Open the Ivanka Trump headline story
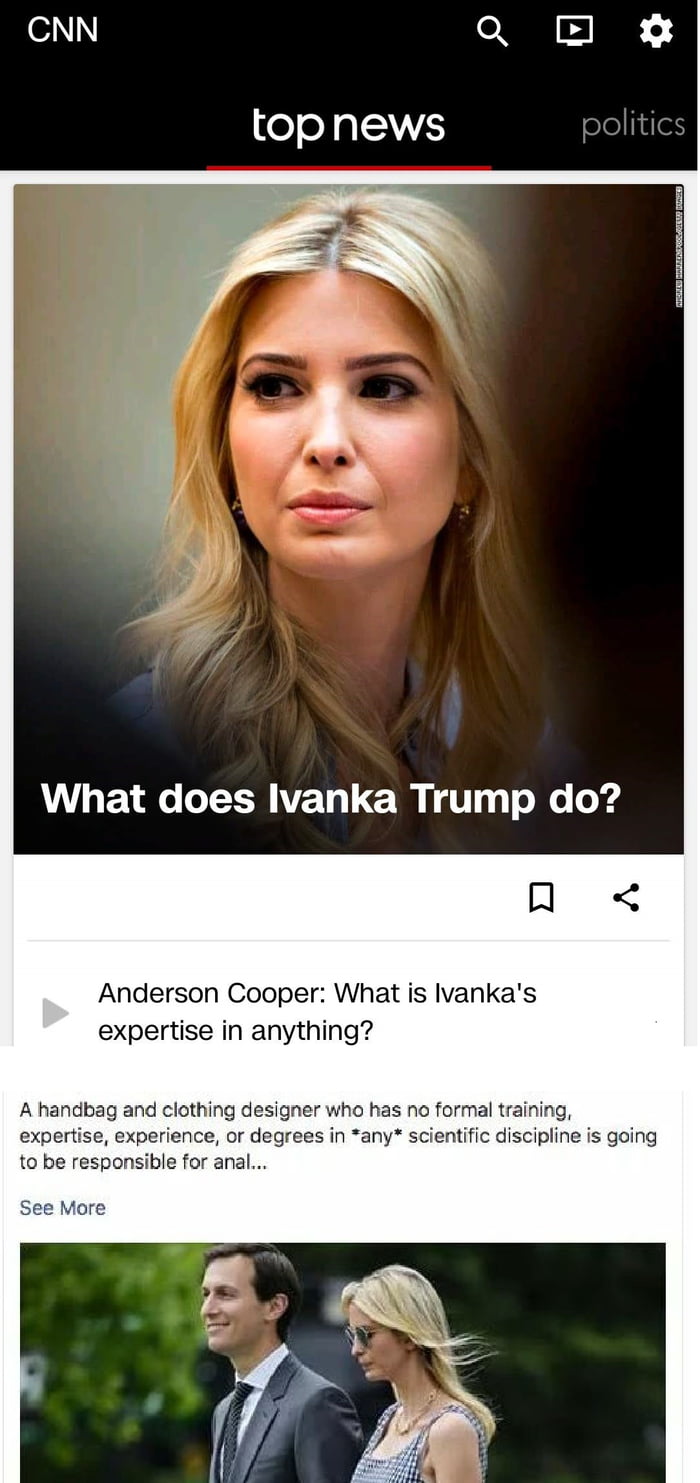Screen dimensions: 700x1483 (x=331, y=798)
